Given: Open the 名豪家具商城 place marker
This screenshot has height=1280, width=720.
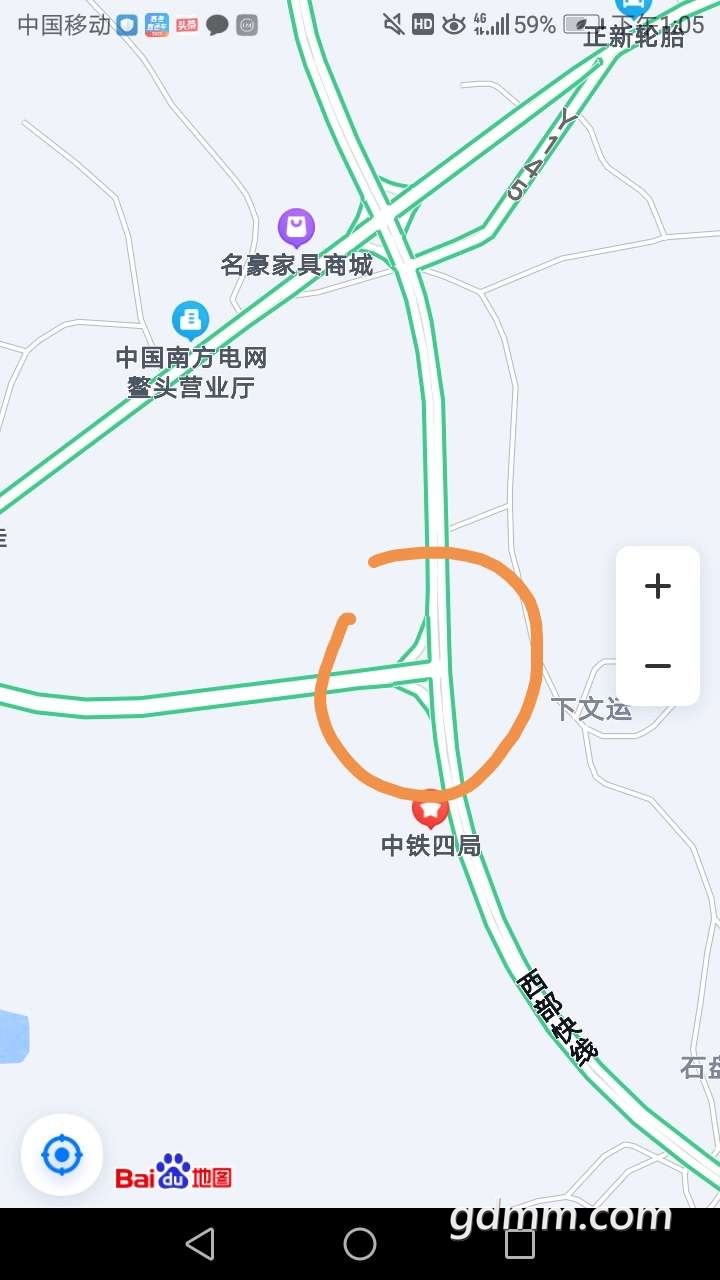Looking at the screenshot, I should tap(296, 229).
